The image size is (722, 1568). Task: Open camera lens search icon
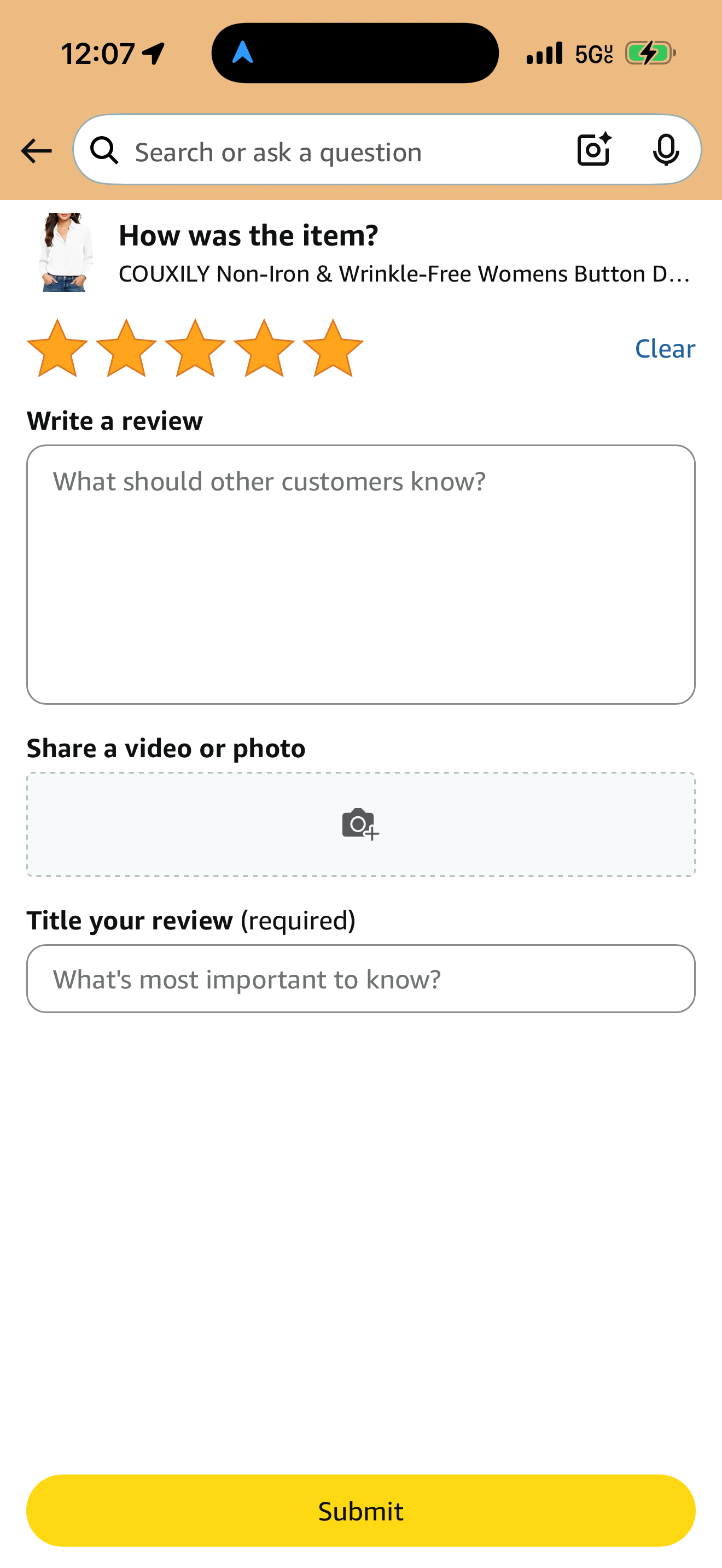[593, 150]
